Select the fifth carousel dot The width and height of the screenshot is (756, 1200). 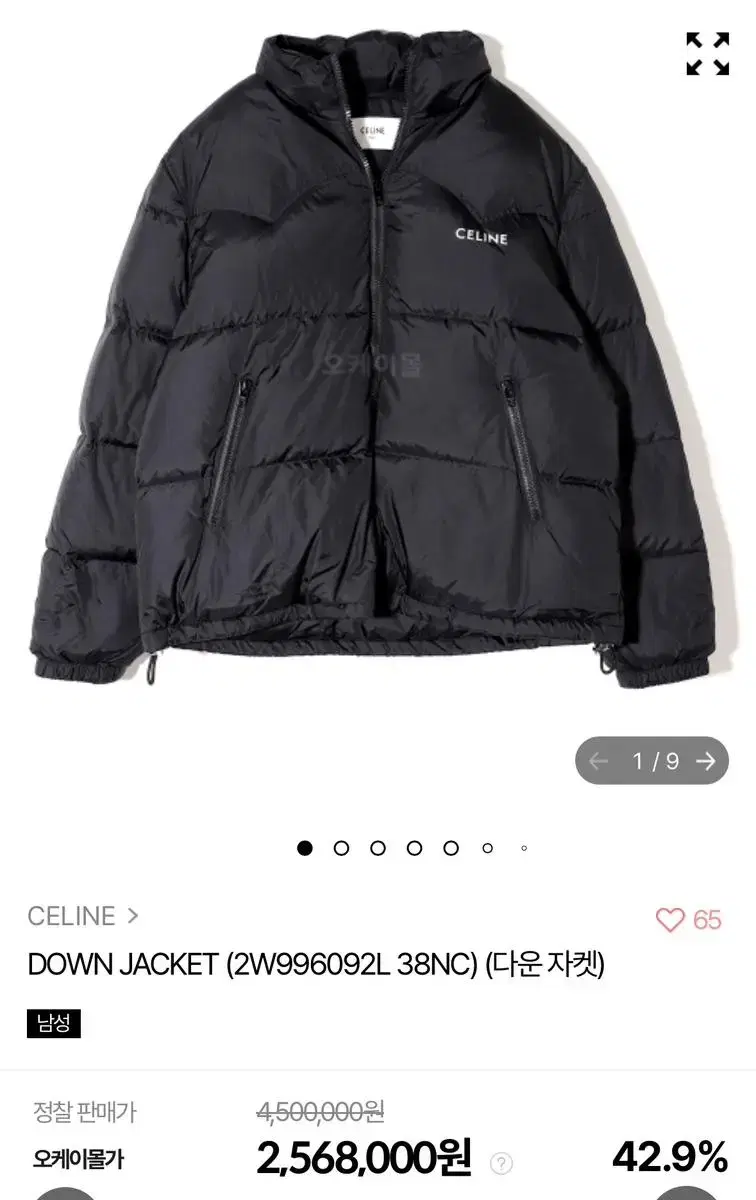click(x=451, y=847)
